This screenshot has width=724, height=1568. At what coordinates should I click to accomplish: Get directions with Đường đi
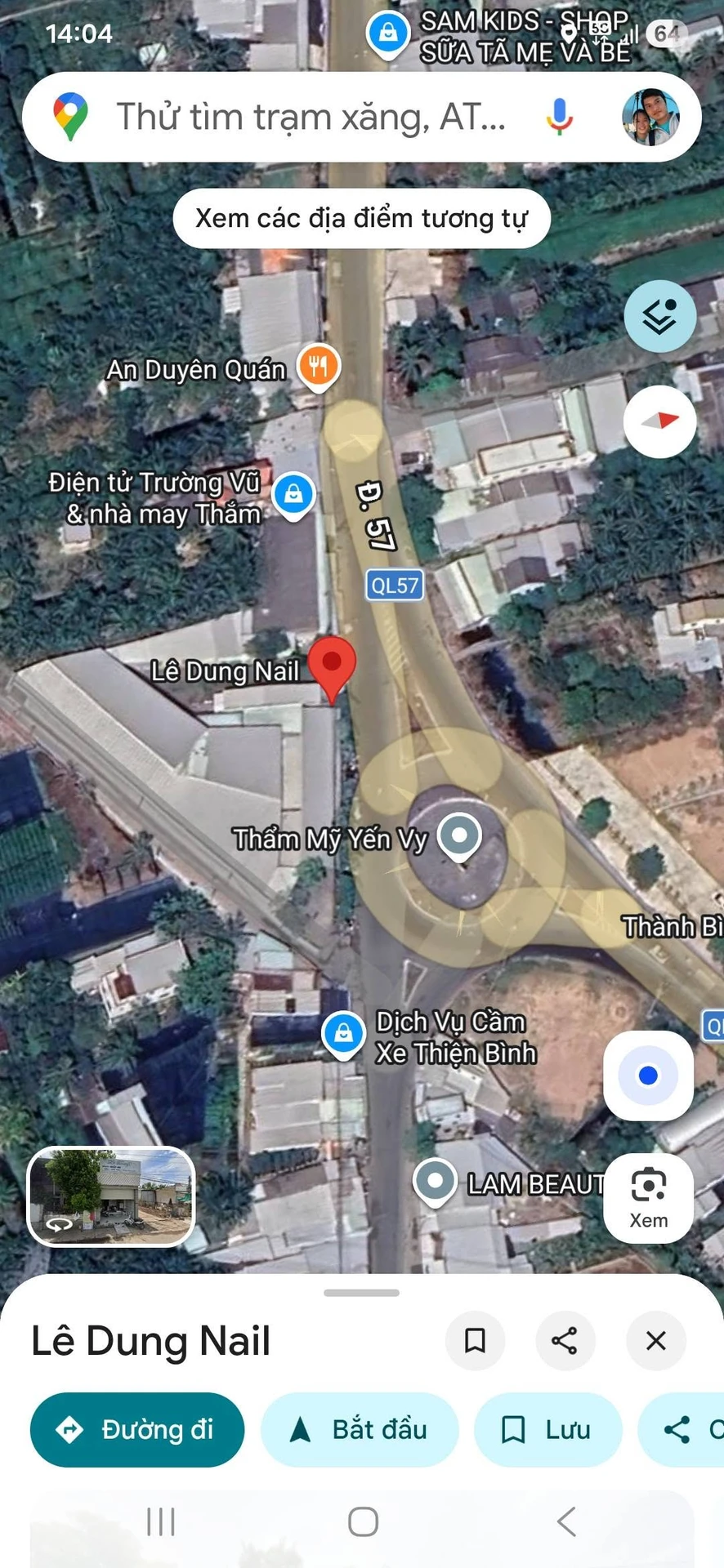137,1429
